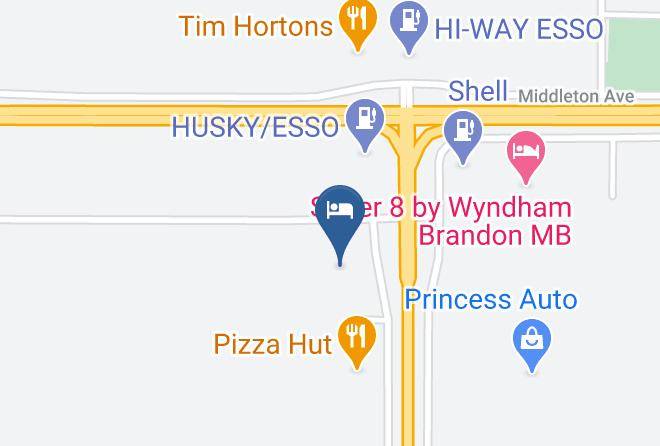
Task: Select the pink Super 8 by Wyndham hotel pin
Action: pos(526,154)
